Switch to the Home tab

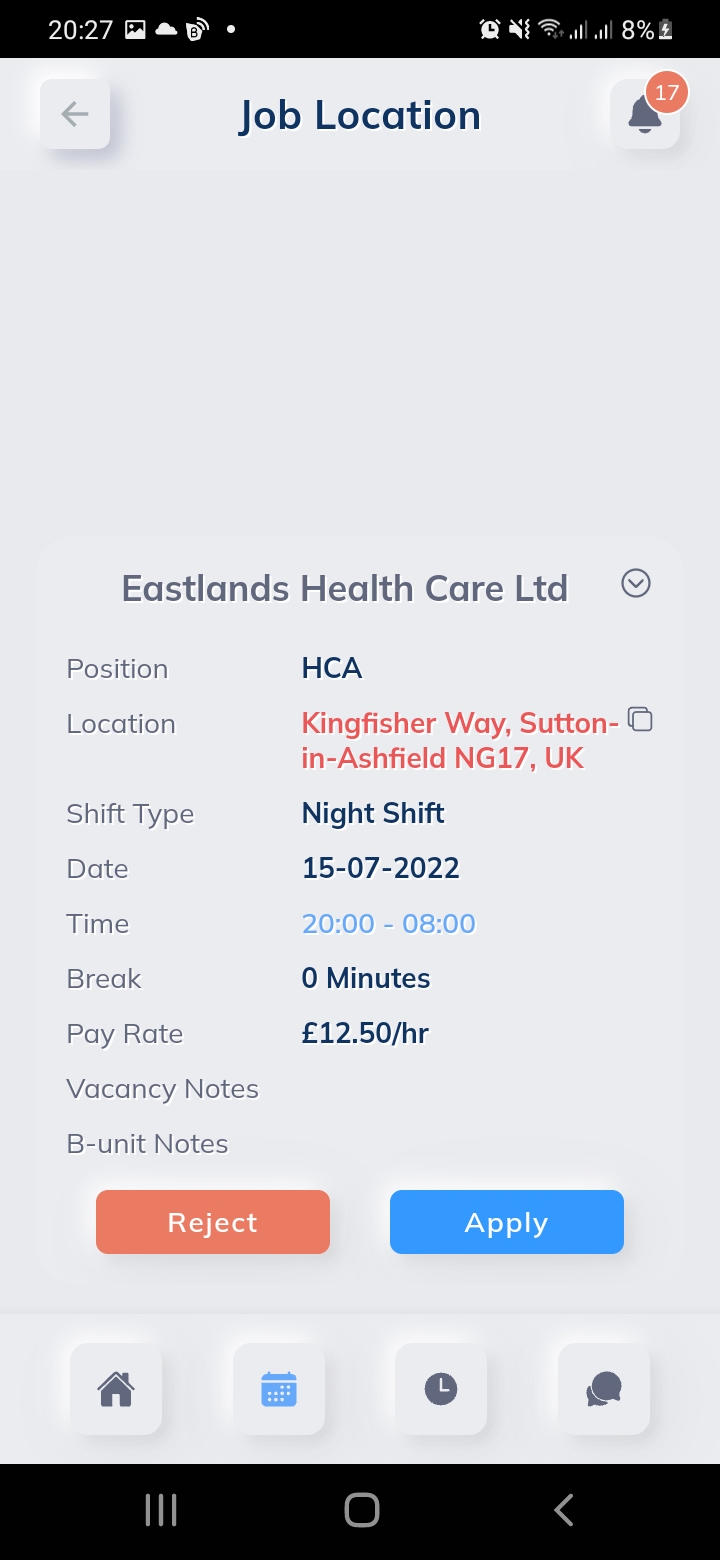coord(116,1389)
